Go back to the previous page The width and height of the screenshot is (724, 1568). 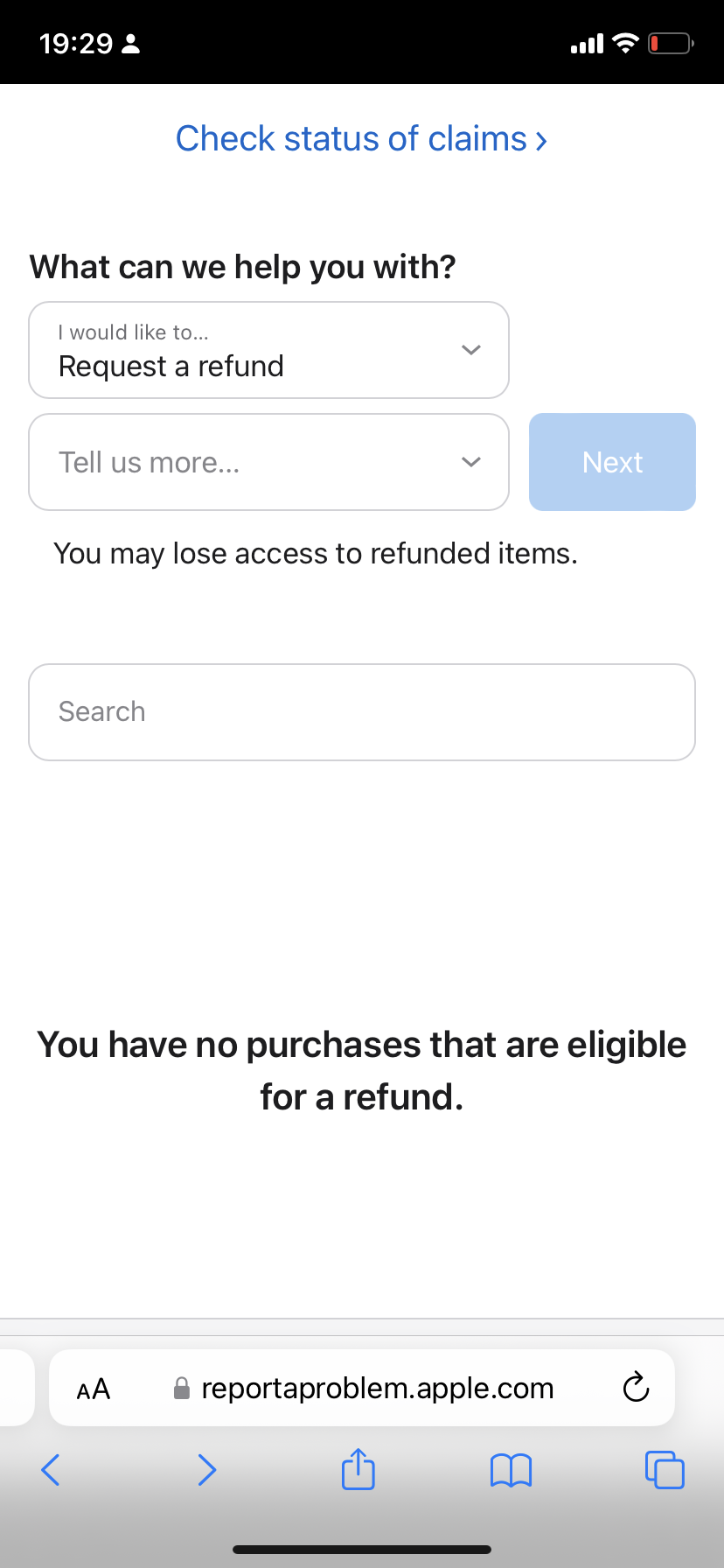click(x=51, y=1470)
